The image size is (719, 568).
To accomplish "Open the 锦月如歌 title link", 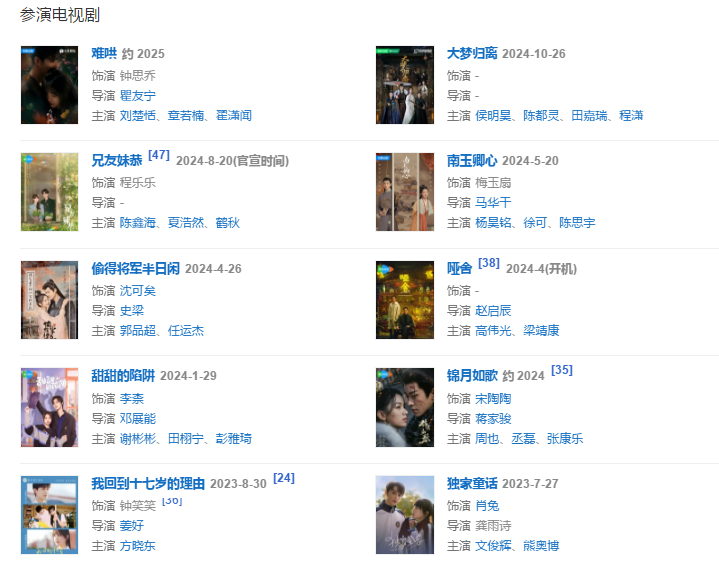I will [472, 375].
